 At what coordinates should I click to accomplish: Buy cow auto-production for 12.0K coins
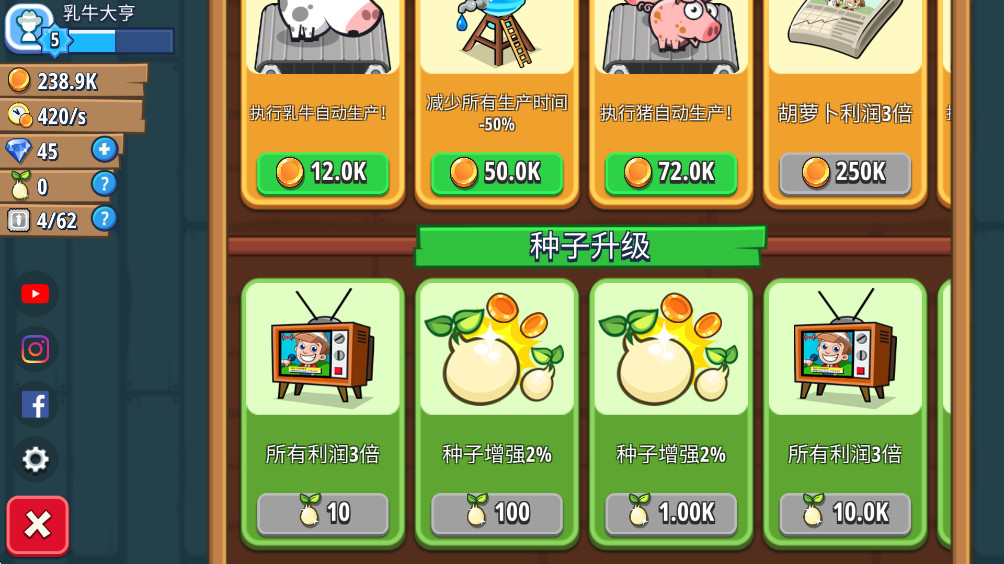(323, 173)
